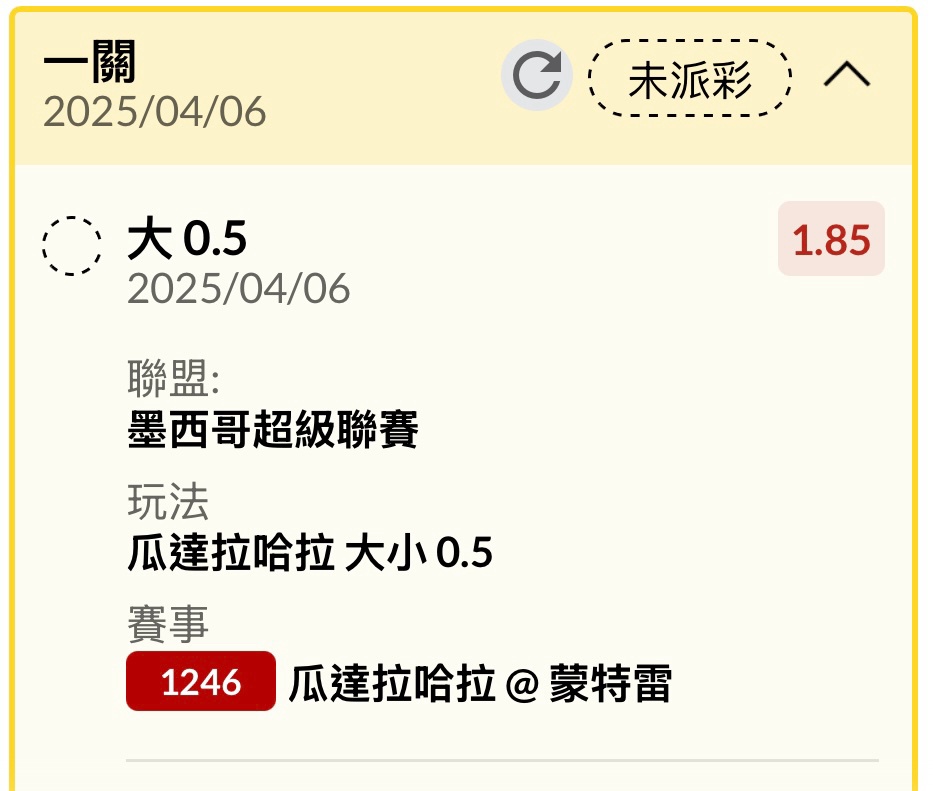Refresh the 一關 bet slip

(x=537, y=77)
